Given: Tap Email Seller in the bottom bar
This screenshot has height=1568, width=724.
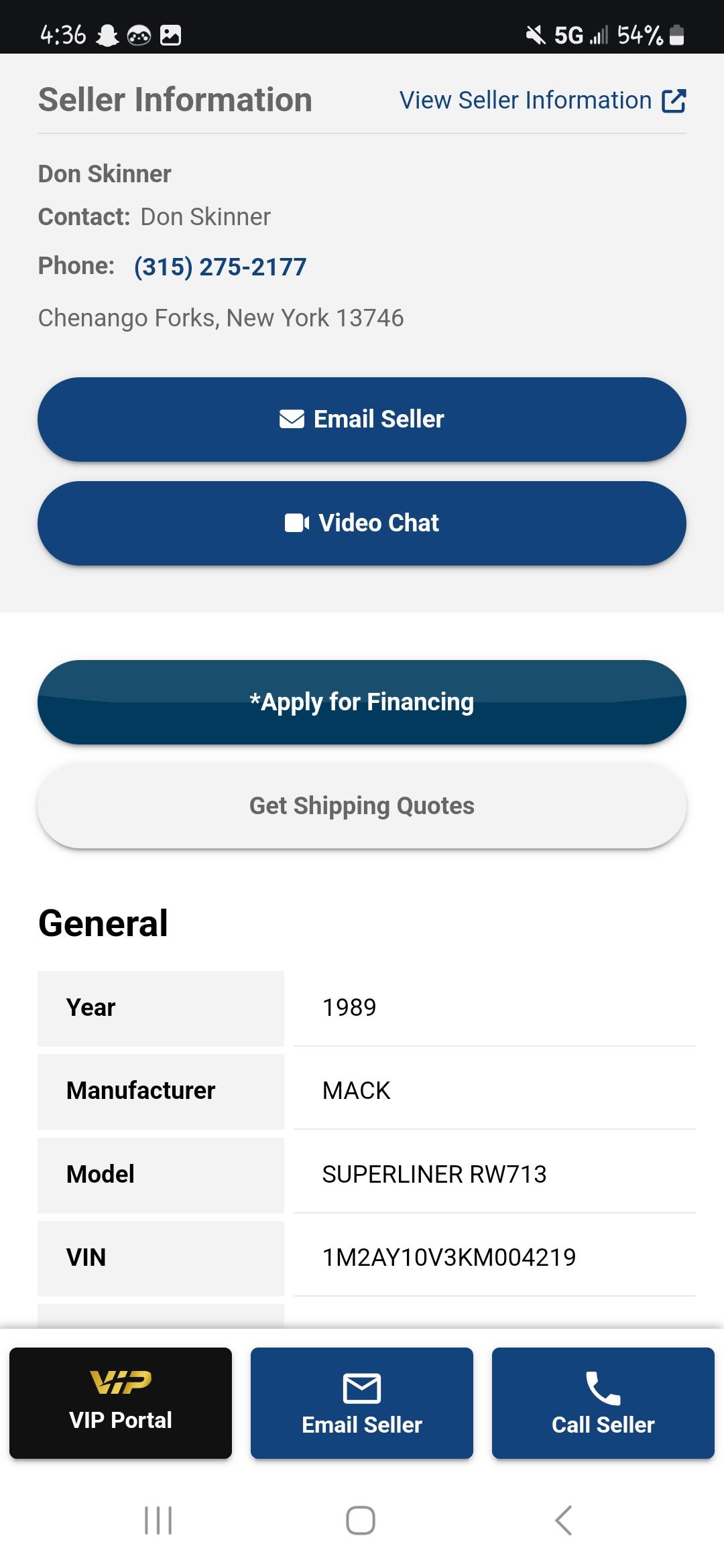Looking at the screenshot, I should (x=362, y=1403).
